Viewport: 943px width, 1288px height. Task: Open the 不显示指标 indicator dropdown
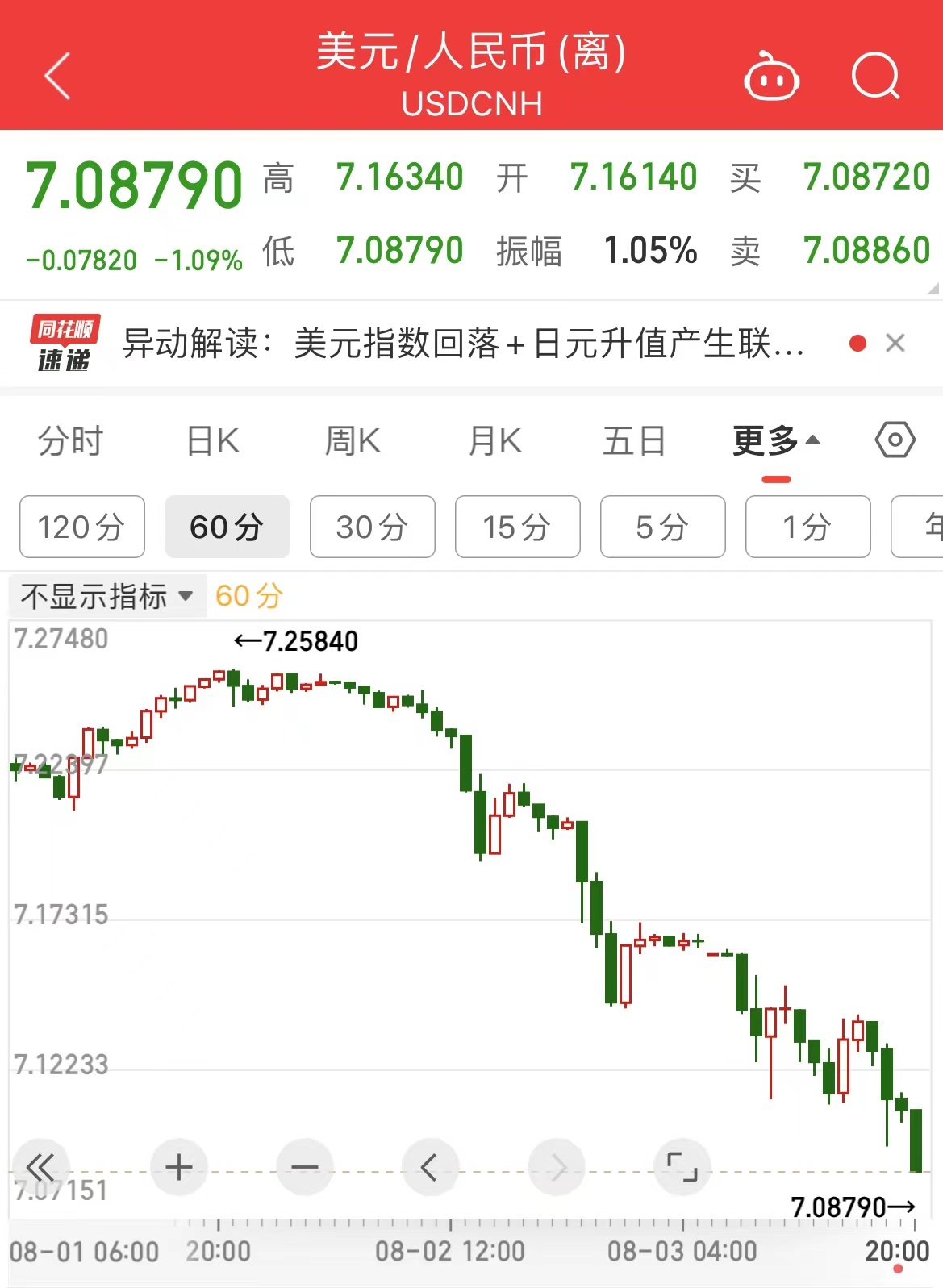[x=106, y=596]
